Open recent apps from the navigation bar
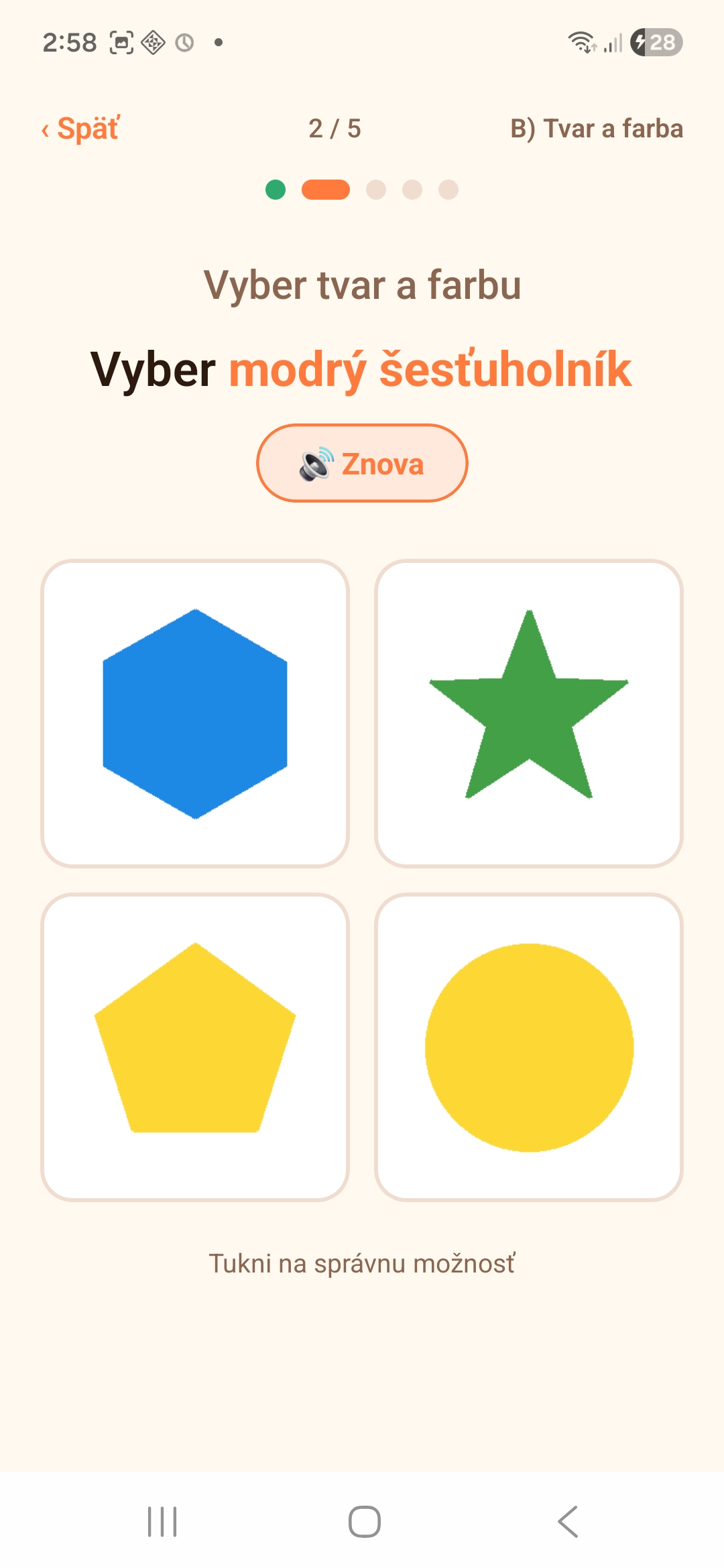724x1568 pixels. point(162,1522)
